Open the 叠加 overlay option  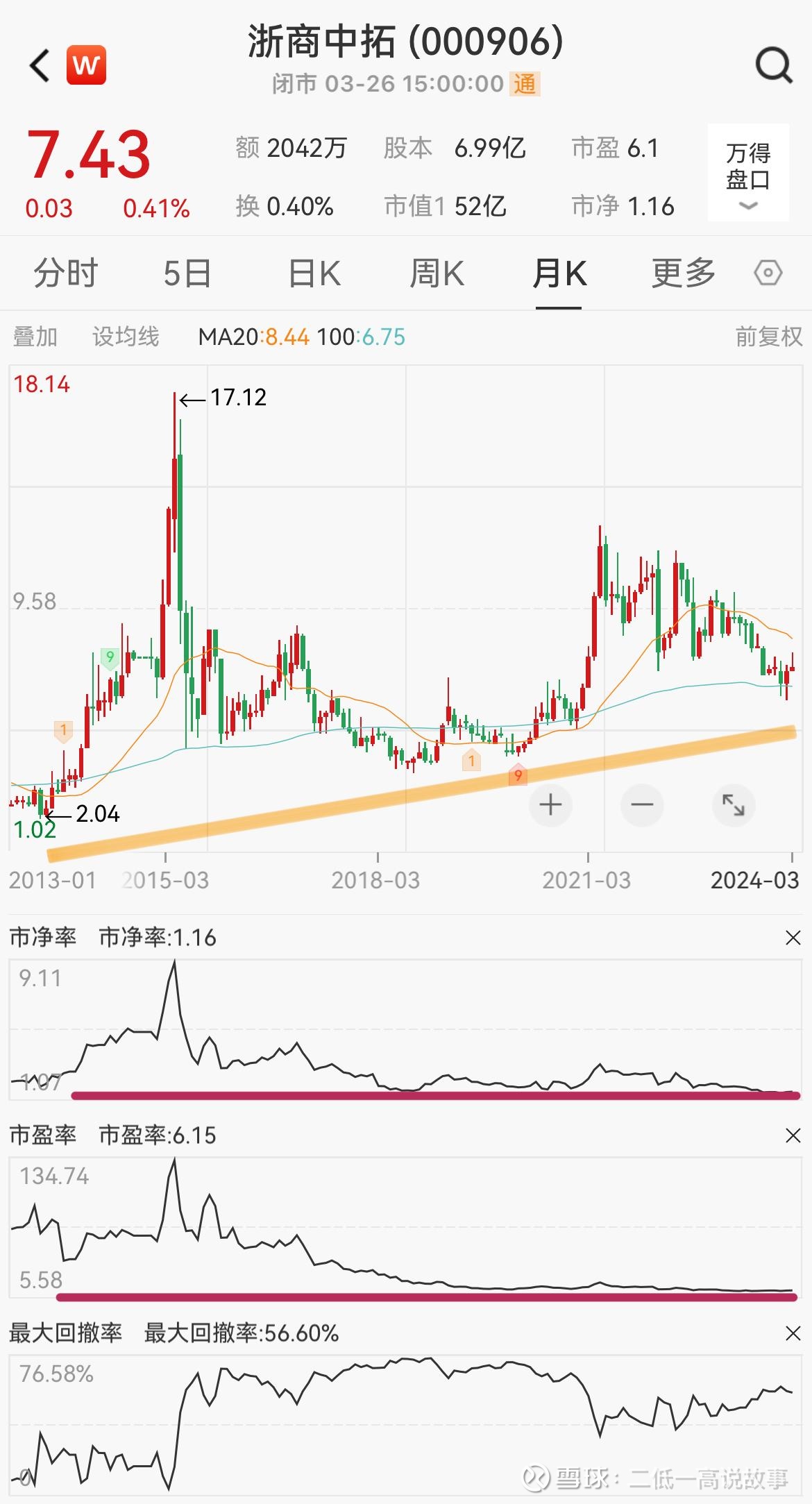point(36,336)
